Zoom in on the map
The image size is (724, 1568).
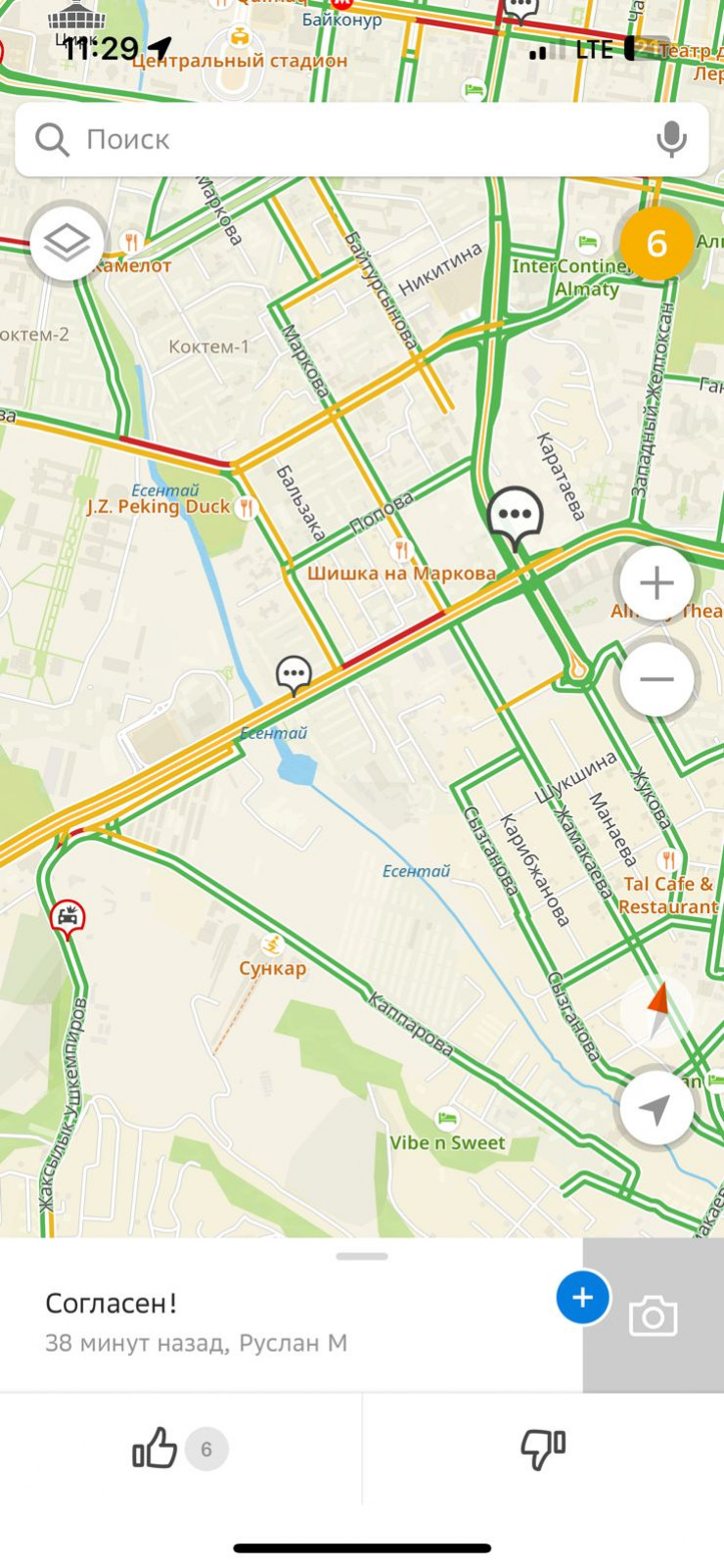pos(656,583)
